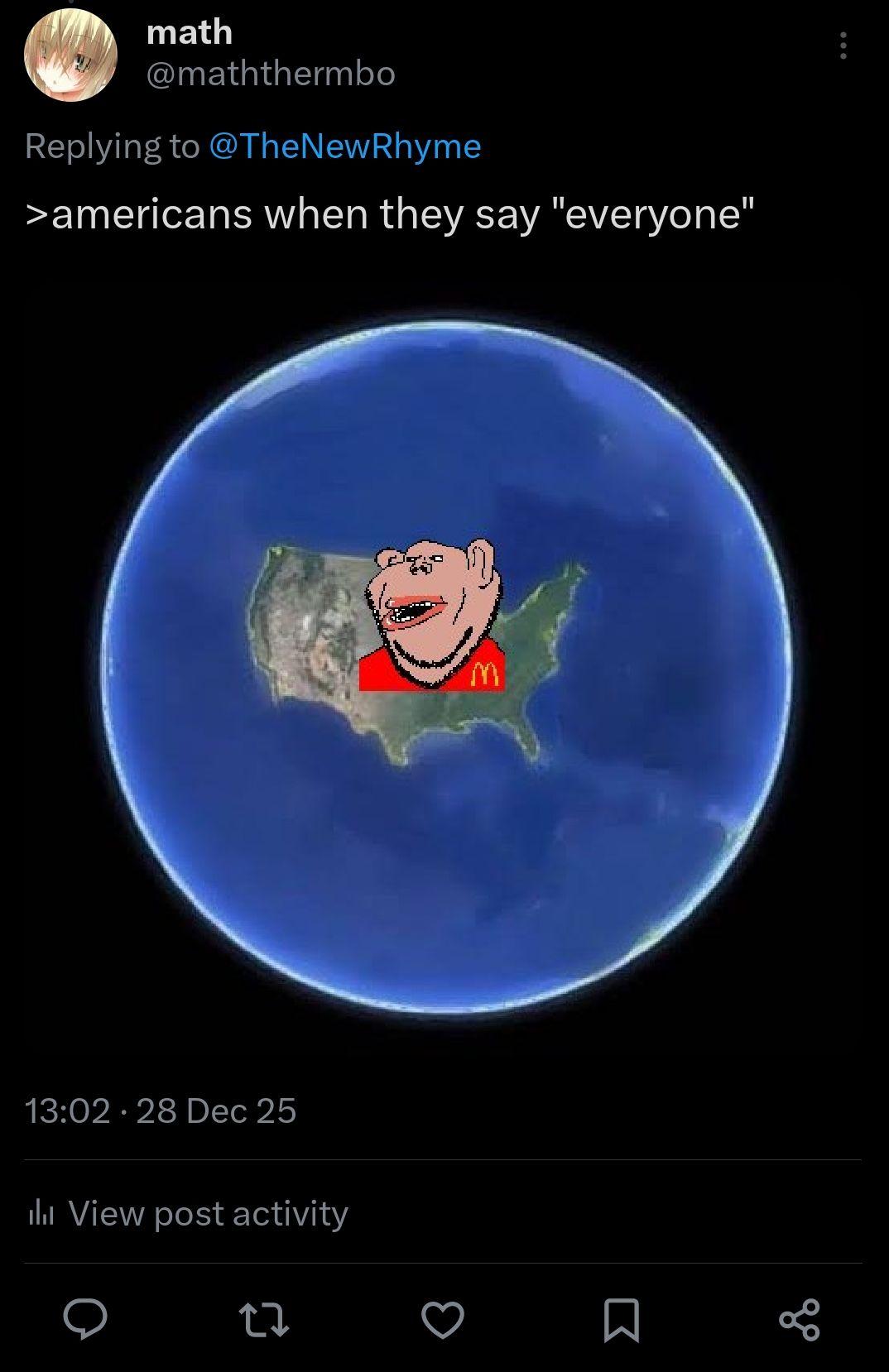Like the post by math
889x1372 pixels.
[x=443, y=1319]
